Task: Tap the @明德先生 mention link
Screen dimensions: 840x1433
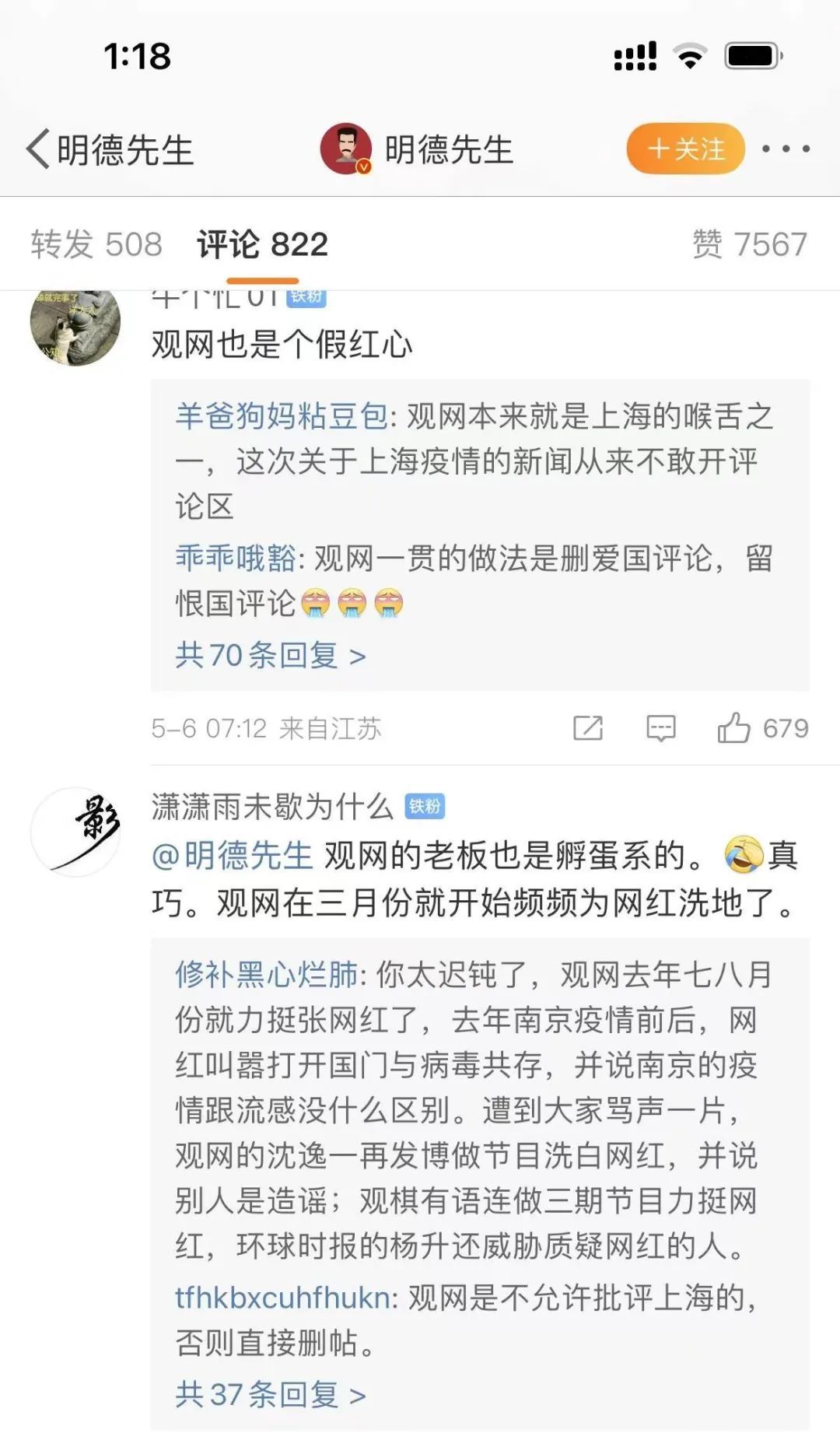Action: click(232, 856)
